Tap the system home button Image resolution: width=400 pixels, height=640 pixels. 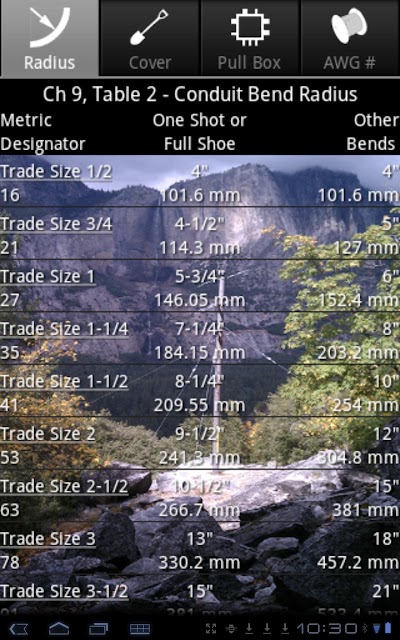point(59,628)
